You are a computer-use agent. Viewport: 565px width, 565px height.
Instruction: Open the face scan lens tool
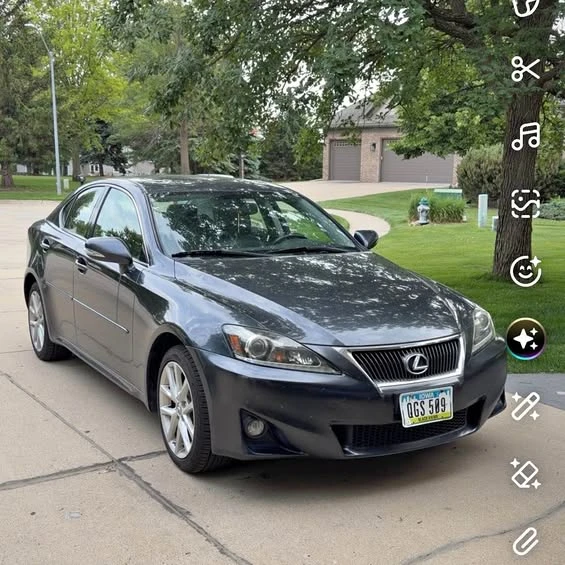526,204
